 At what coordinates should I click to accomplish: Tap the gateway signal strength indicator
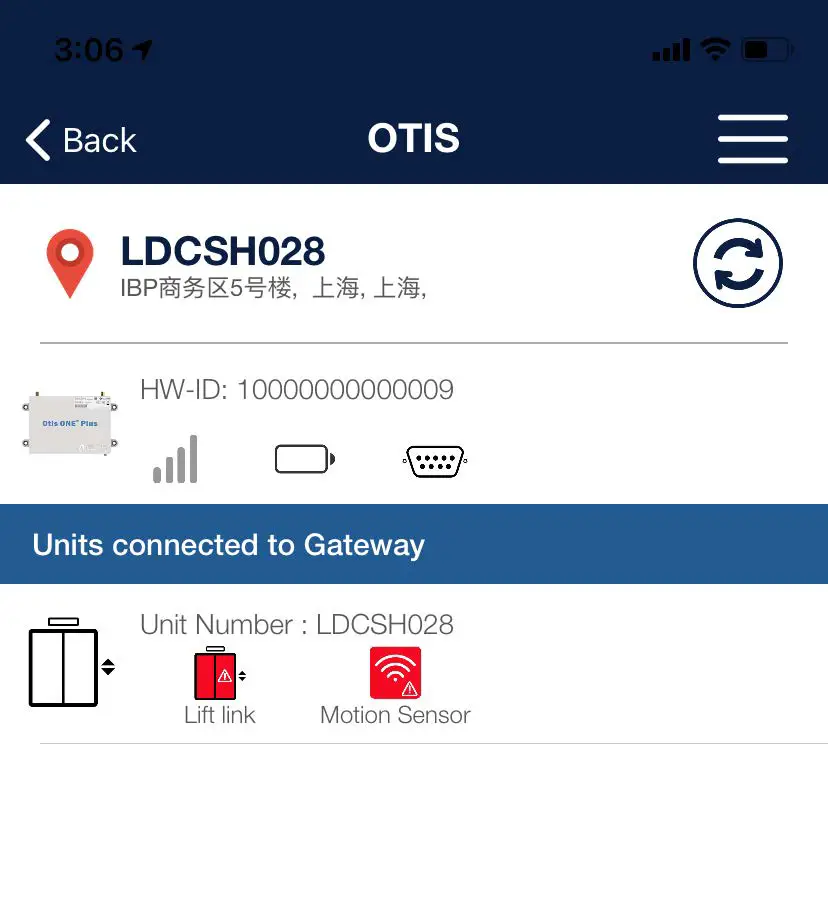point(175,459)
